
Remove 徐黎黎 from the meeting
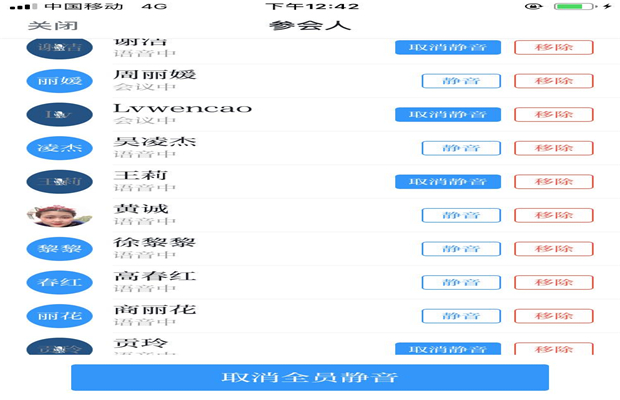(x=553, y=249)
